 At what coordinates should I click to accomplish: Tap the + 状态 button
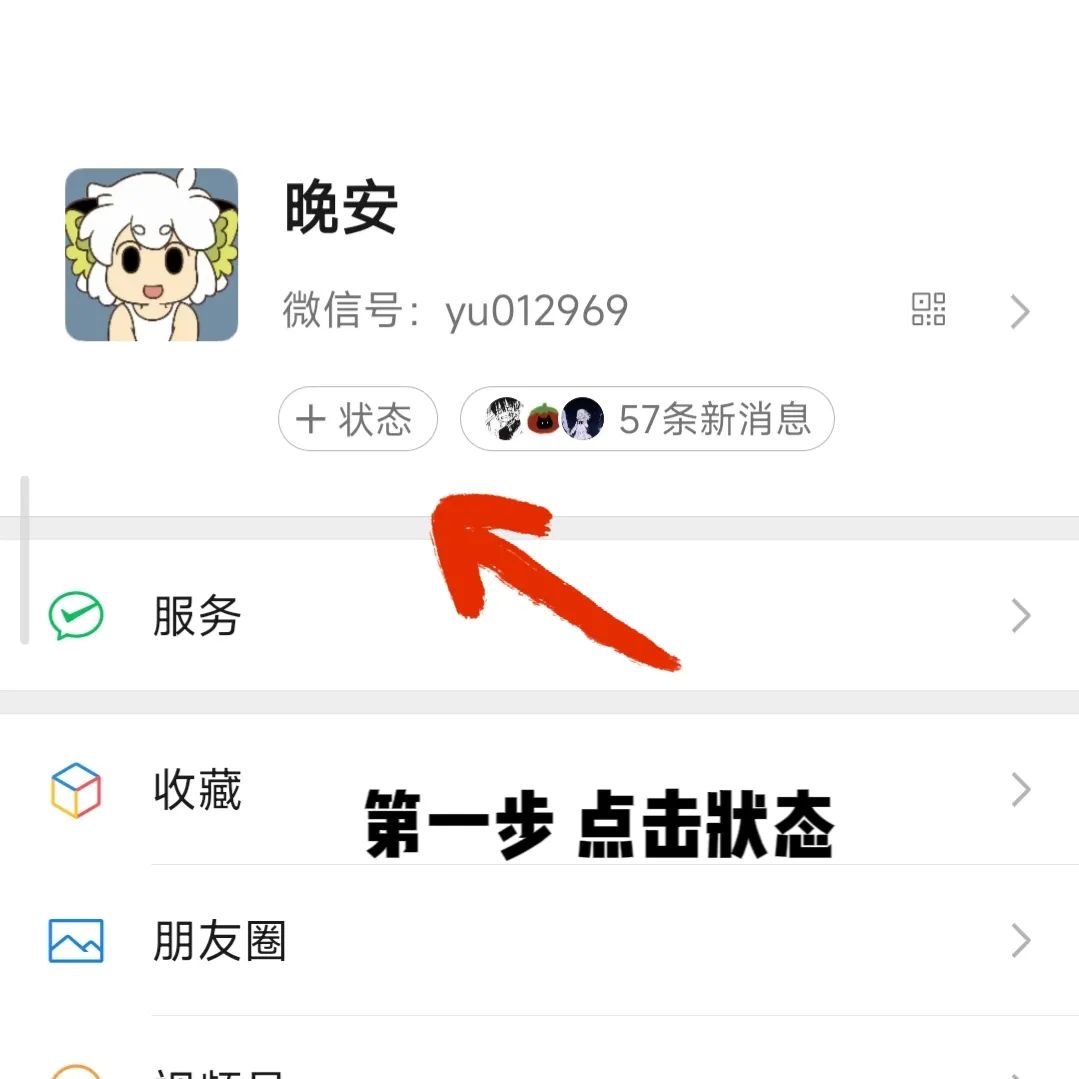tap(357, 419)
